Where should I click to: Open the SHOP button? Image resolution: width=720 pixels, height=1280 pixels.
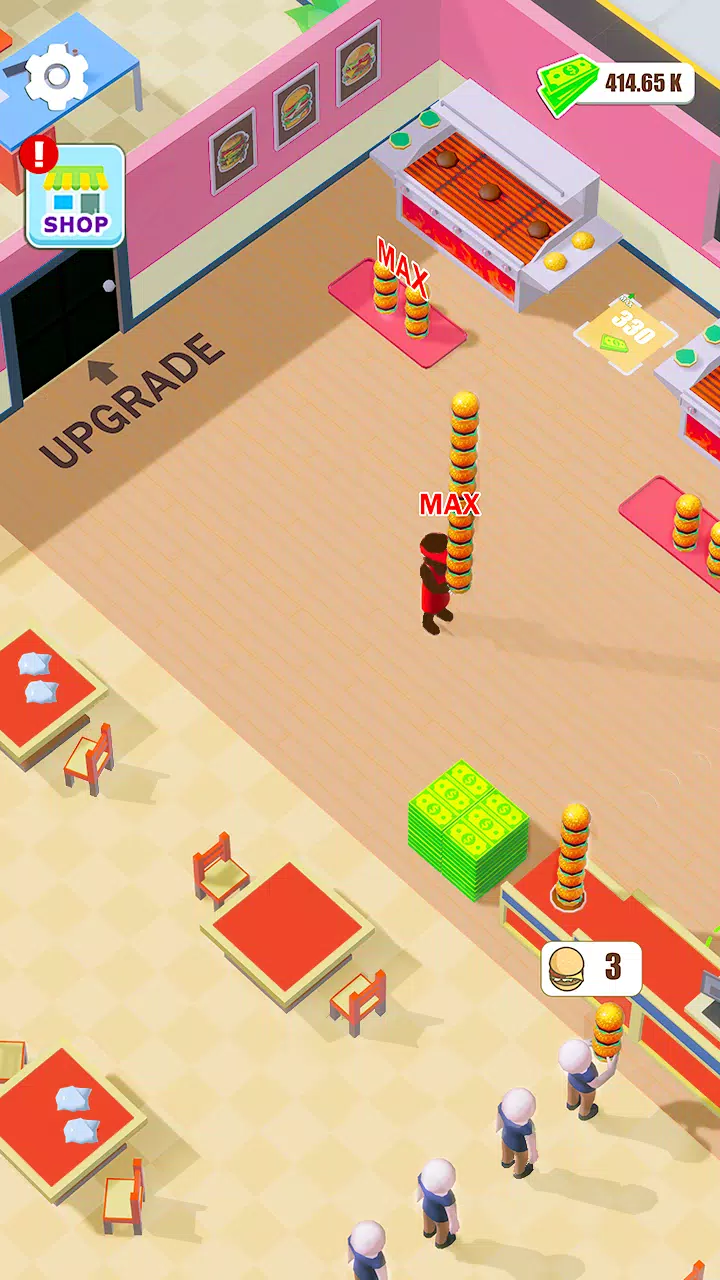(x=76, y=198)
